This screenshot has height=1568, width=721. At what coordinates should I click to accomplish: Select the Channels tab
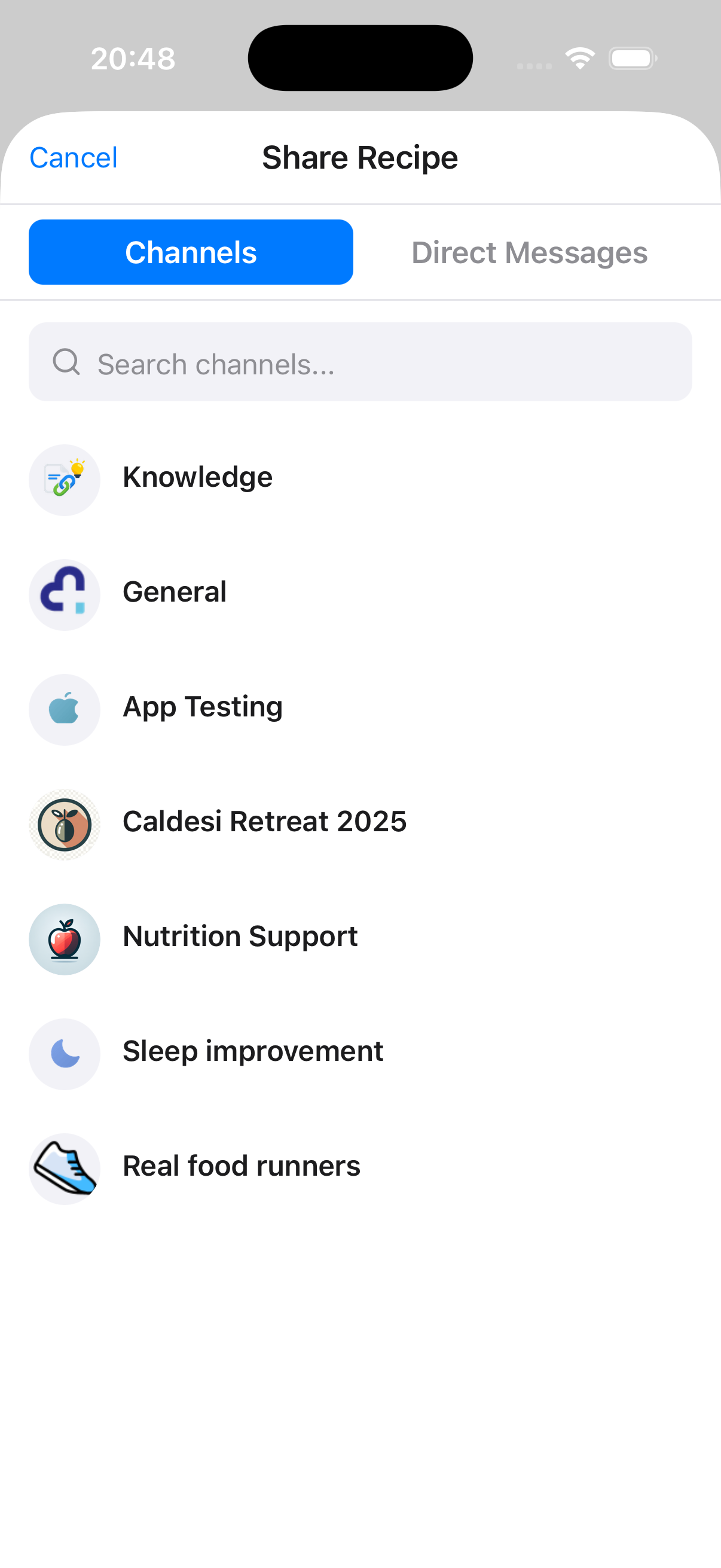point(191,251)
